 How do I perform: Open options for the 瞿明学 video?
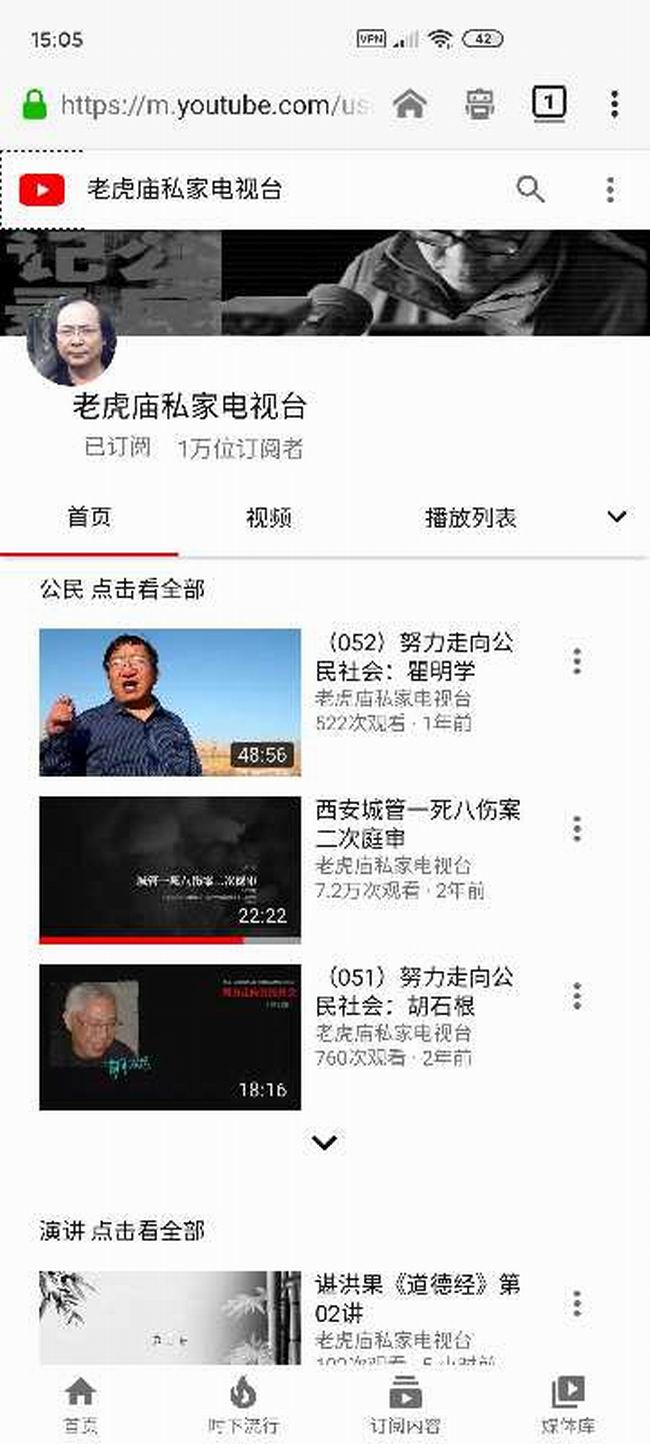577,661
